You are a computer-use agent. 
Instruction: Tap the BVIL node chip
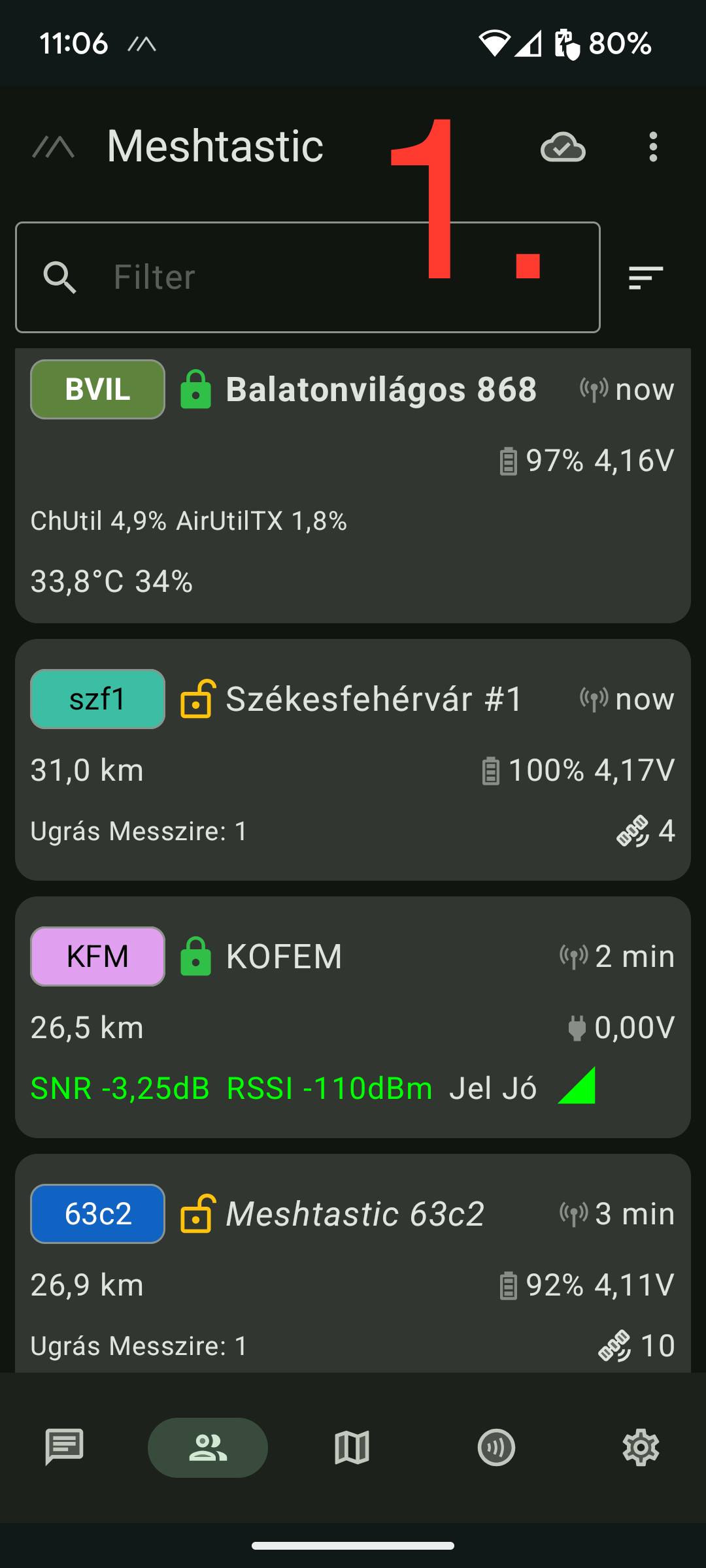click(x=97, y=389)
